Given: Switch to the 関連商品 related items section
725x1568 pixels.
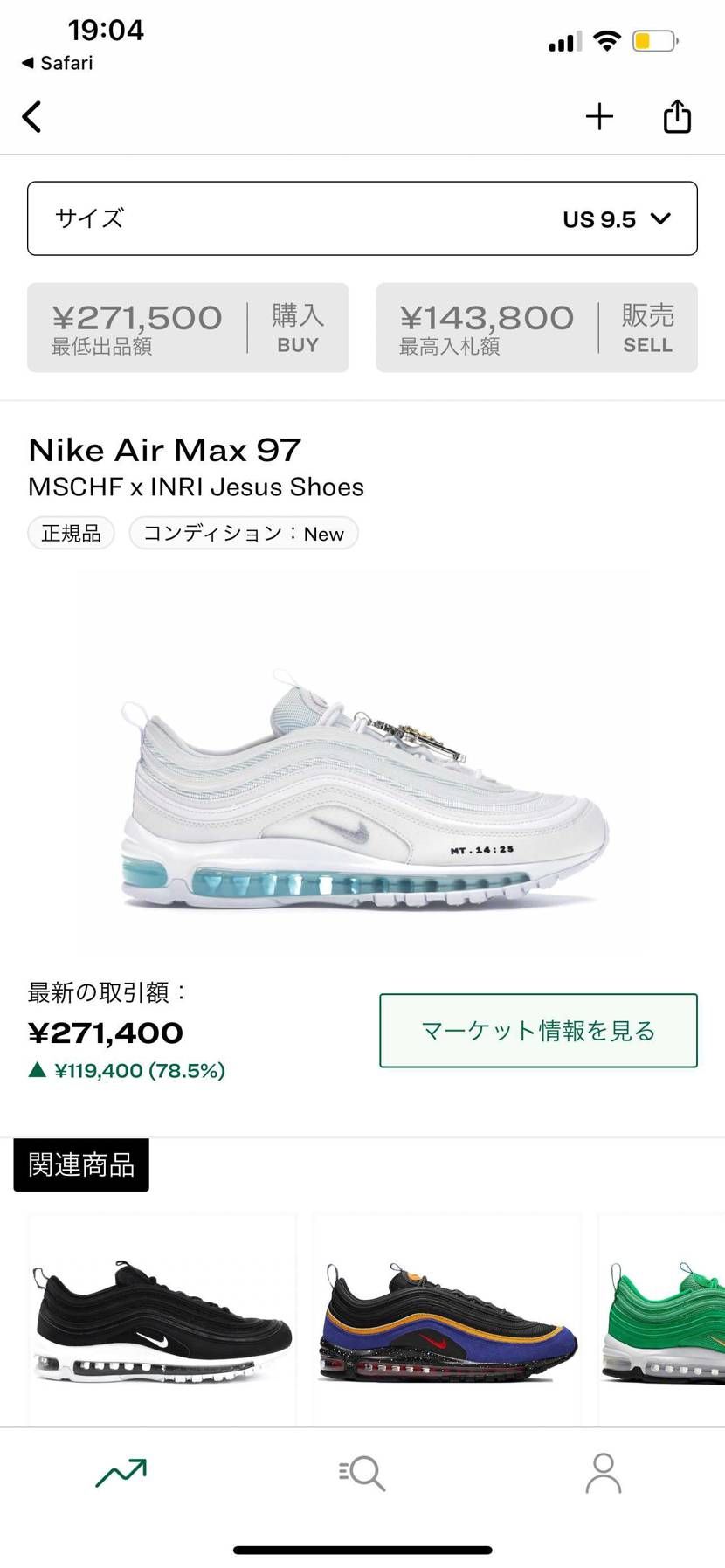Looking at the screenshot, I should coord(79,1164).
